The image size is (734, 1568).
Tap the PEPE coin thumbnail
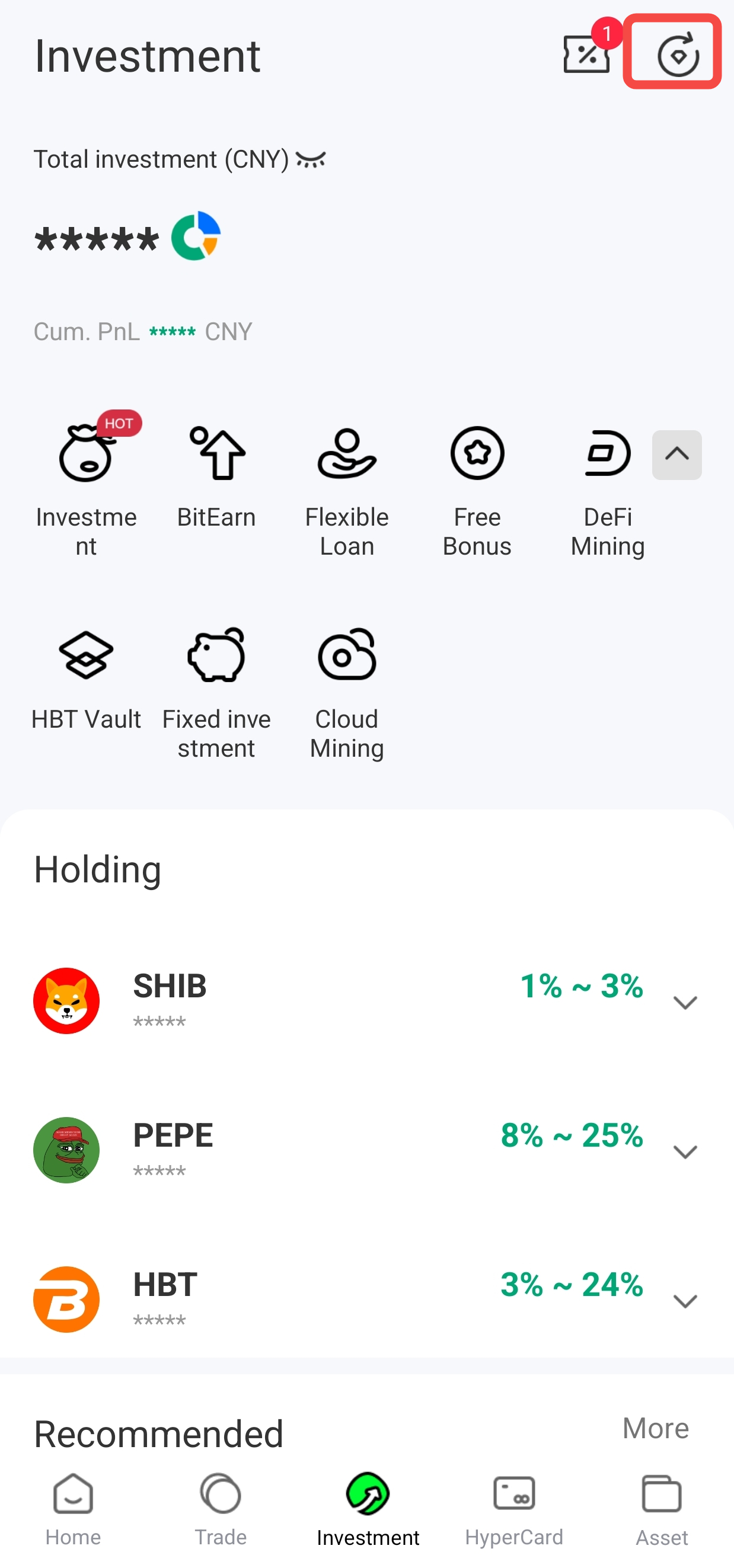[x=66, y=1150]
